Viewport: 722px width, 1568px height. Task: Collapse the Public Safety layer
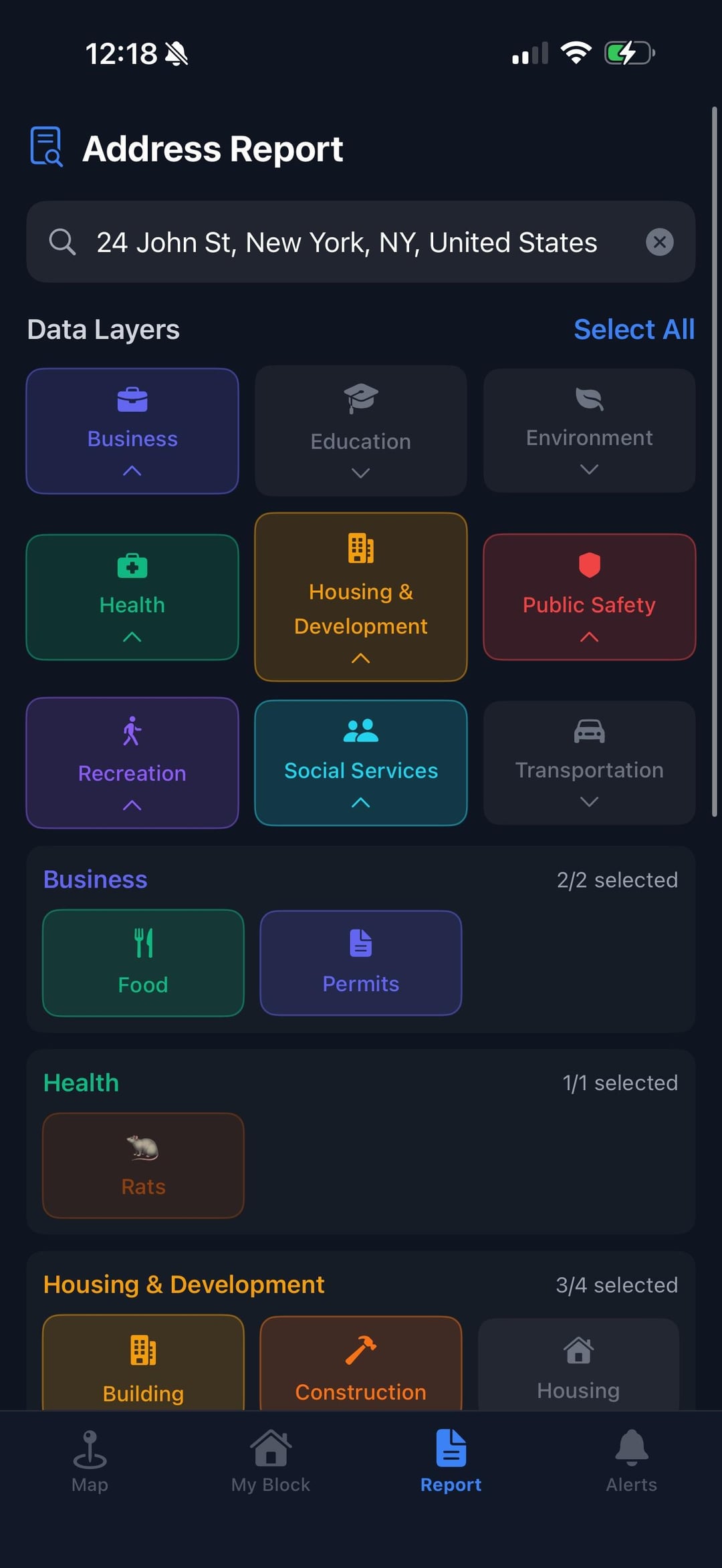point(589,597)
